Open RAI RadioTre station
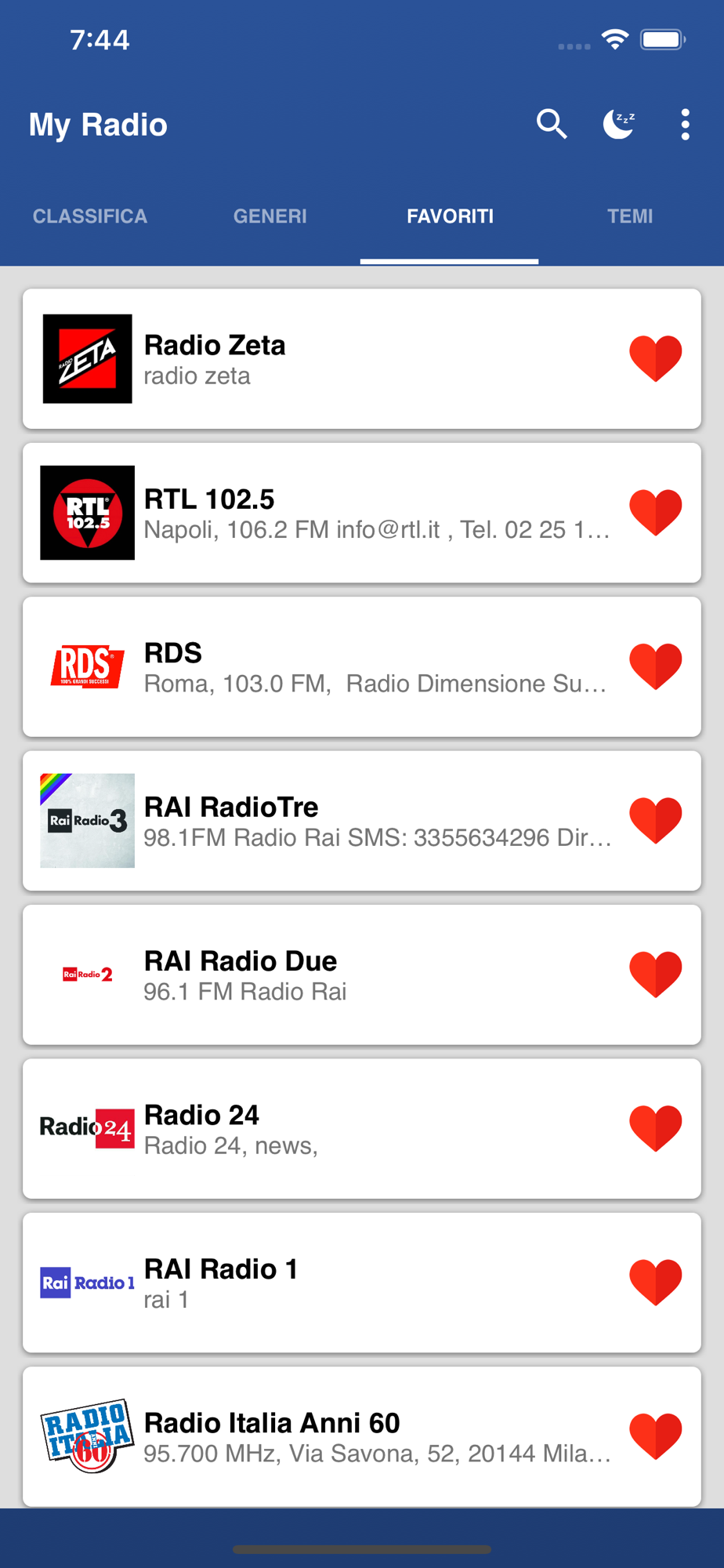This screenshot has width=724, height=1568. pos(313,821)
